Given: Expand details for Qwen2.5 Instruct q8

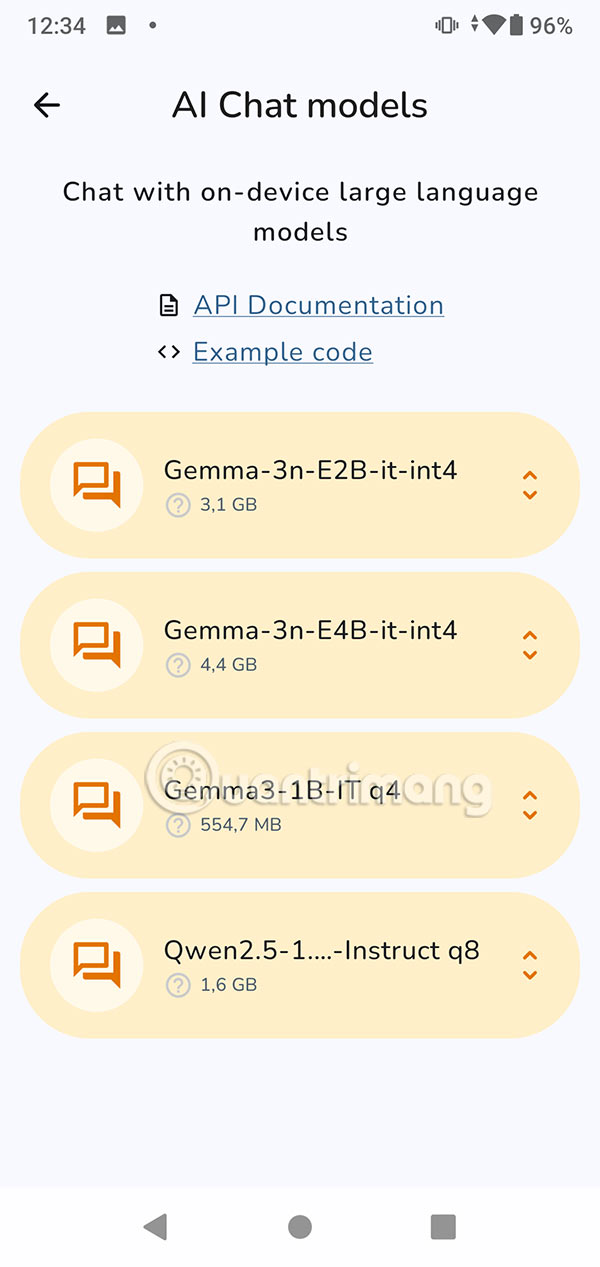Looking at the screenshot, I should click(530, 965).
